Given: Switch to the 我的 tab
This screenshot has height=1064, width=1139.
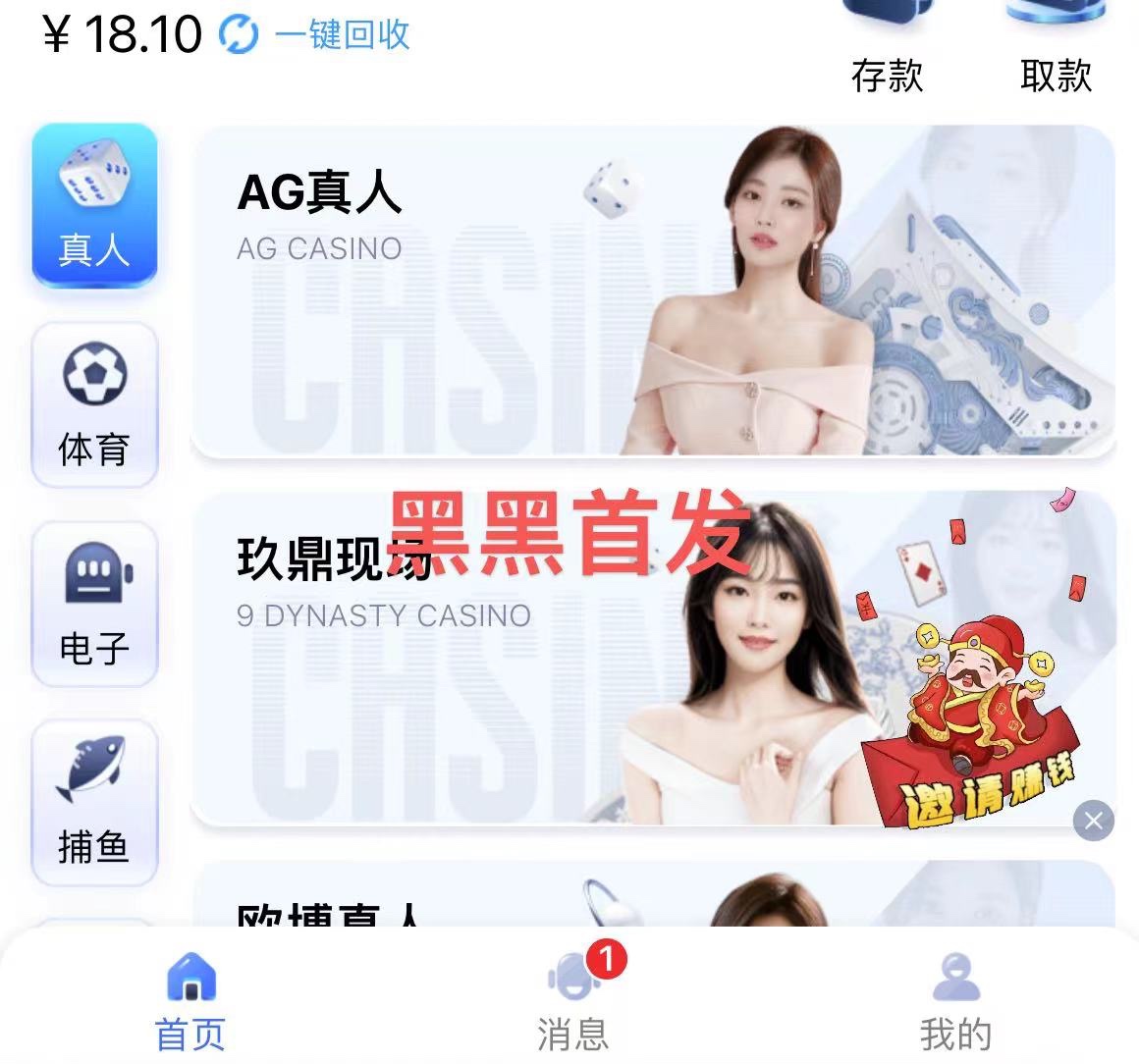Looking at the screenshot, I should click(x=954, y=1001).
